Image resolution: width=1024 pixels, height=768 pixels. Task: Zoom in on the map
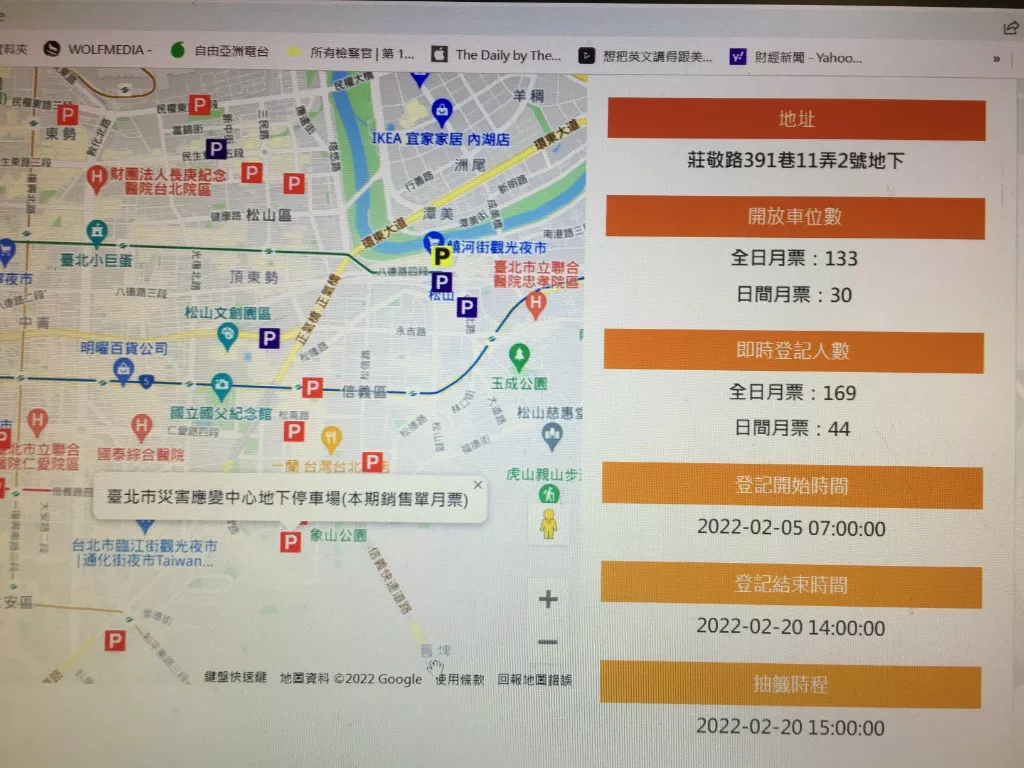[x=547, y=600]
